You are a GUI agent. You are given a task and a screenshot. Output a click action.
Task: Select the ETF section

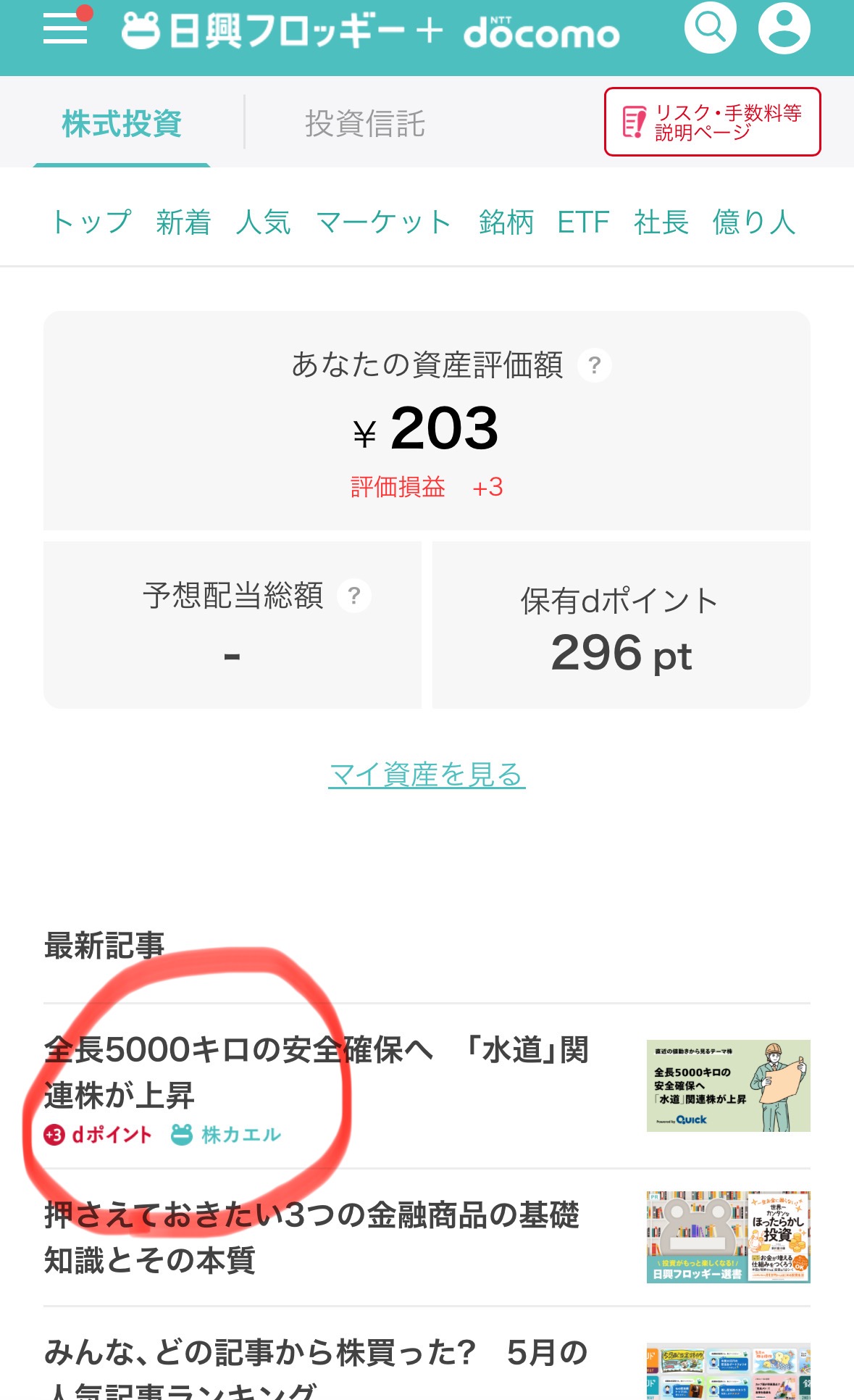coord(583,222)
